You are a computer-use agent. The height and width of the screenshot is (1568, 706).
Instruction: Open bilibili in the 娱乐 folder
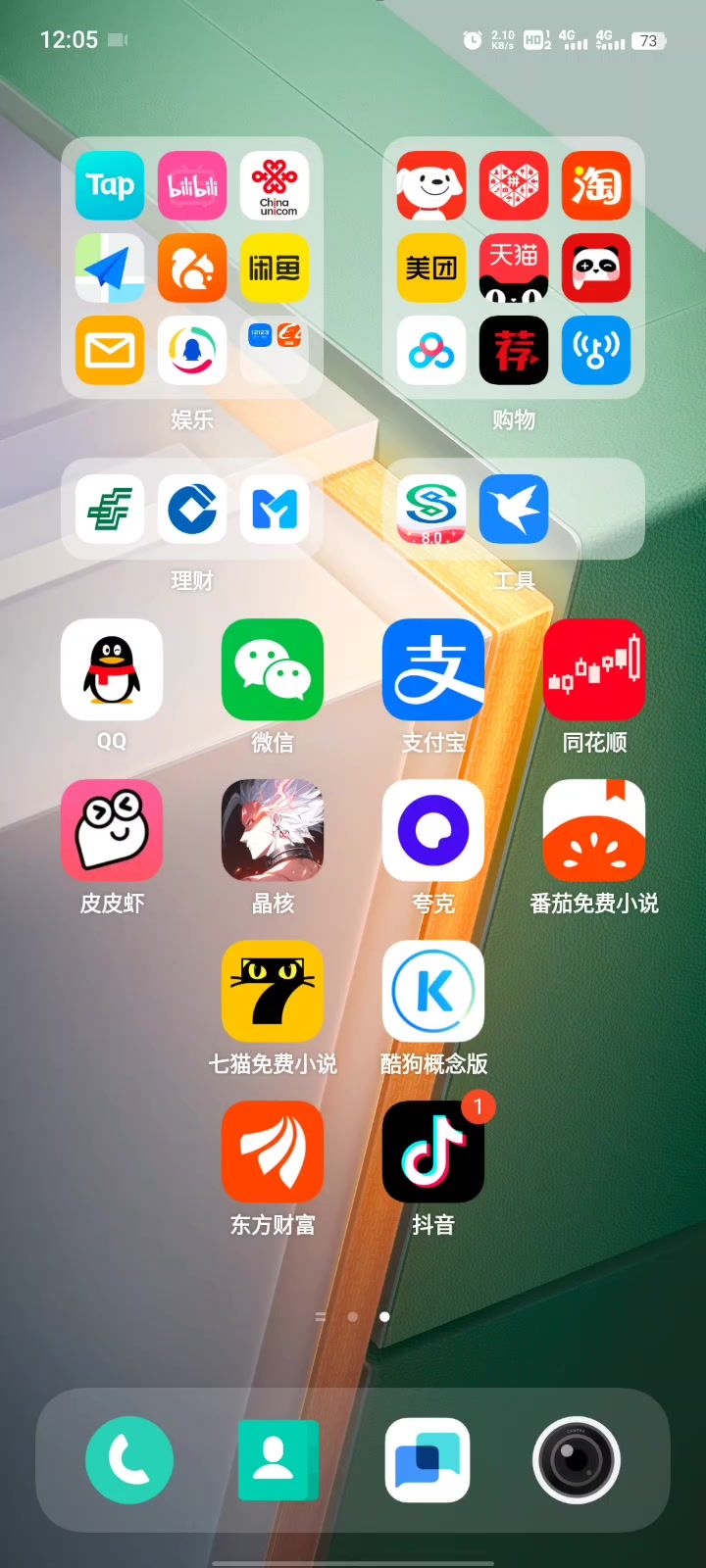click(192, 185)
